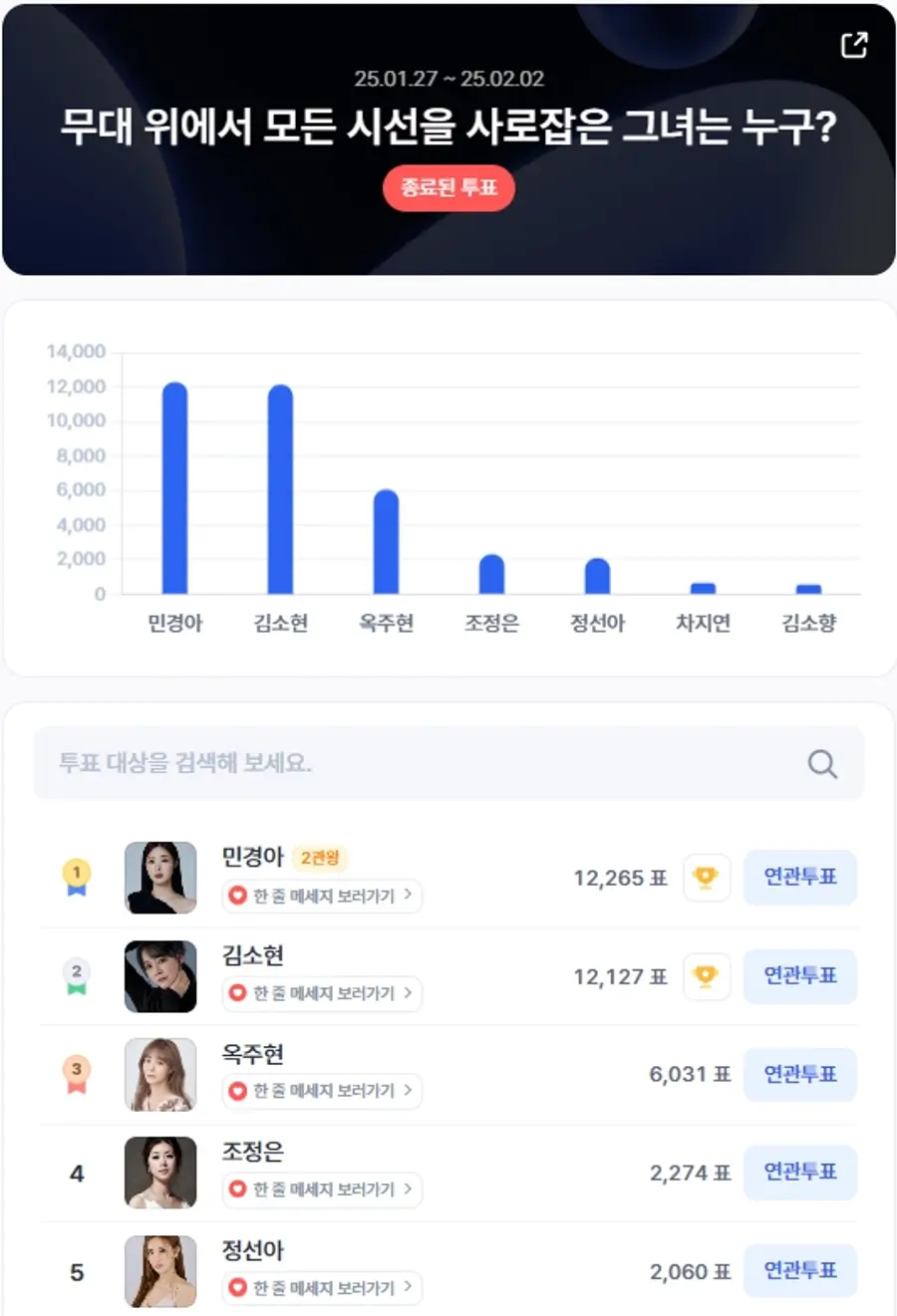The width and height of the screenshot is (897, 1316).
Task: Tap the share icon in the banner
Action: (854, 45)
